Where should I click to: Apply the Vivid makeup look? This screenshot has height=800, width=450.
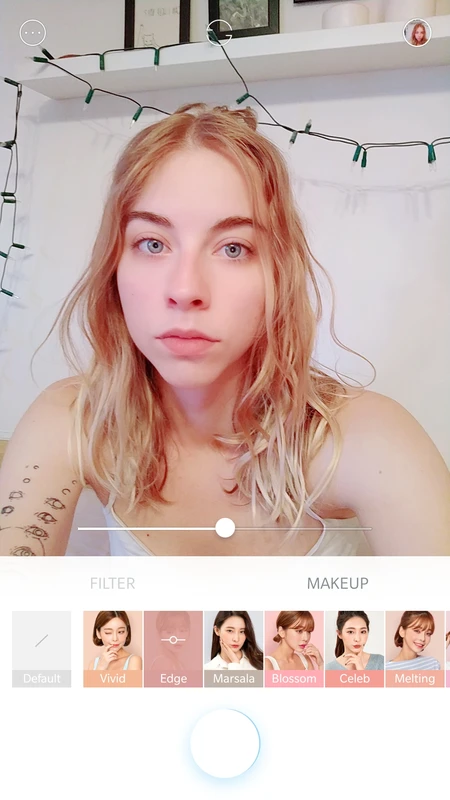coord(113,649)
